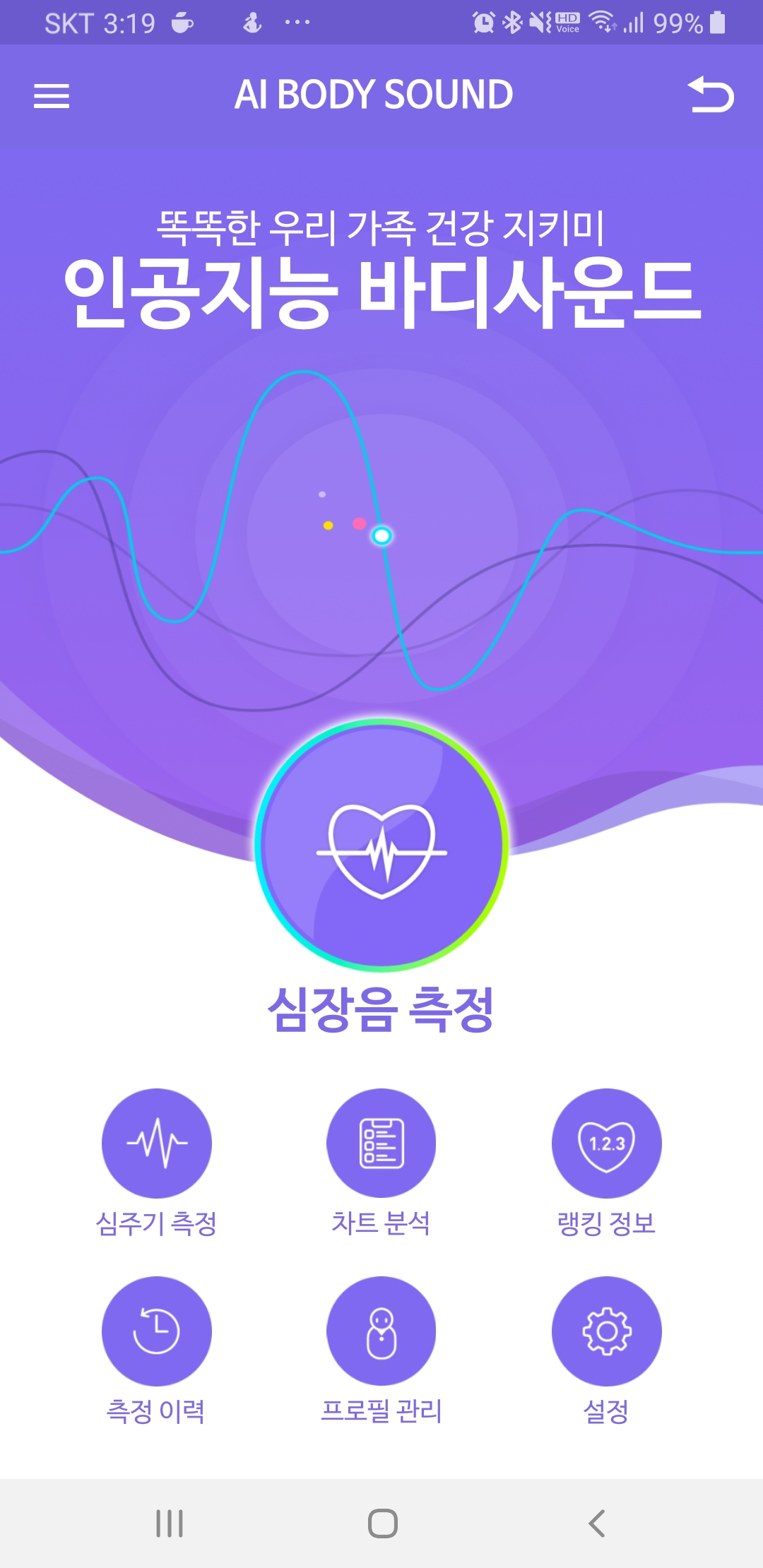Open the hamburger drawer menu

tap(52, 96)
